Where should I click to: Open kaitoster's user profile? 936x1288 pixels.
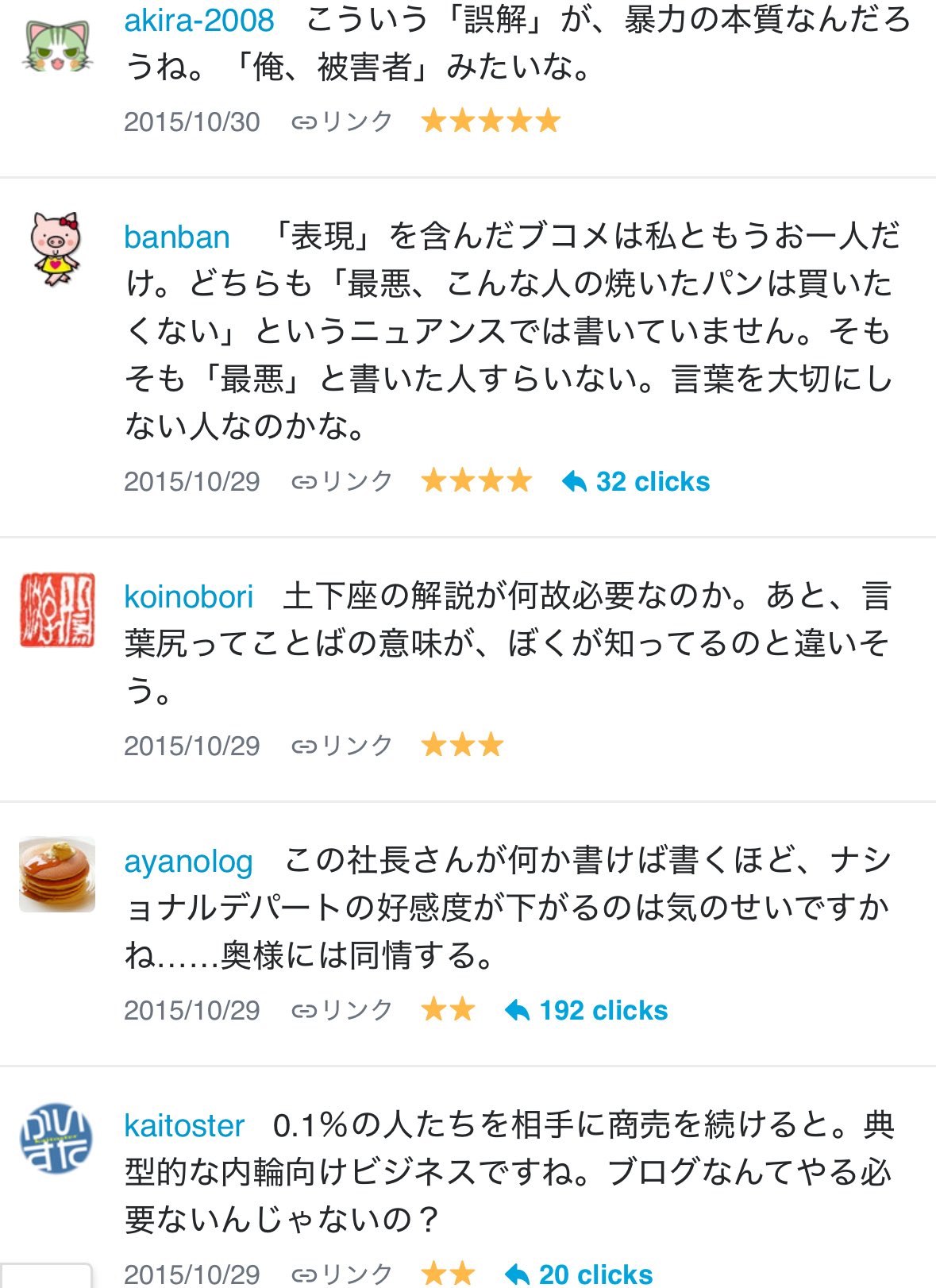pos(183,1126)
